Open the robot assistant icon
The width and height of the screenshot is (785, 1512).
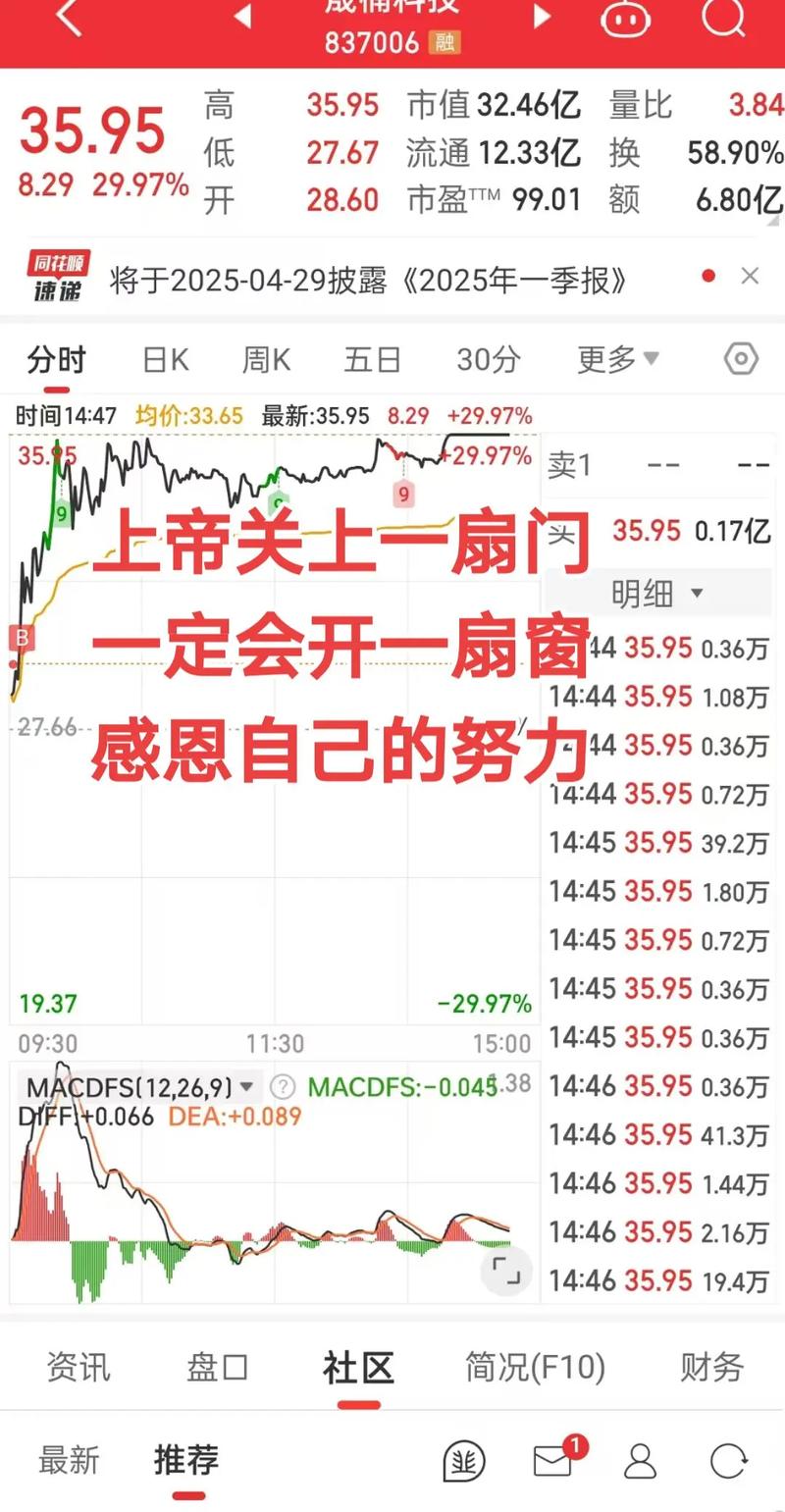pyautogui.click(x=626, y=18)
